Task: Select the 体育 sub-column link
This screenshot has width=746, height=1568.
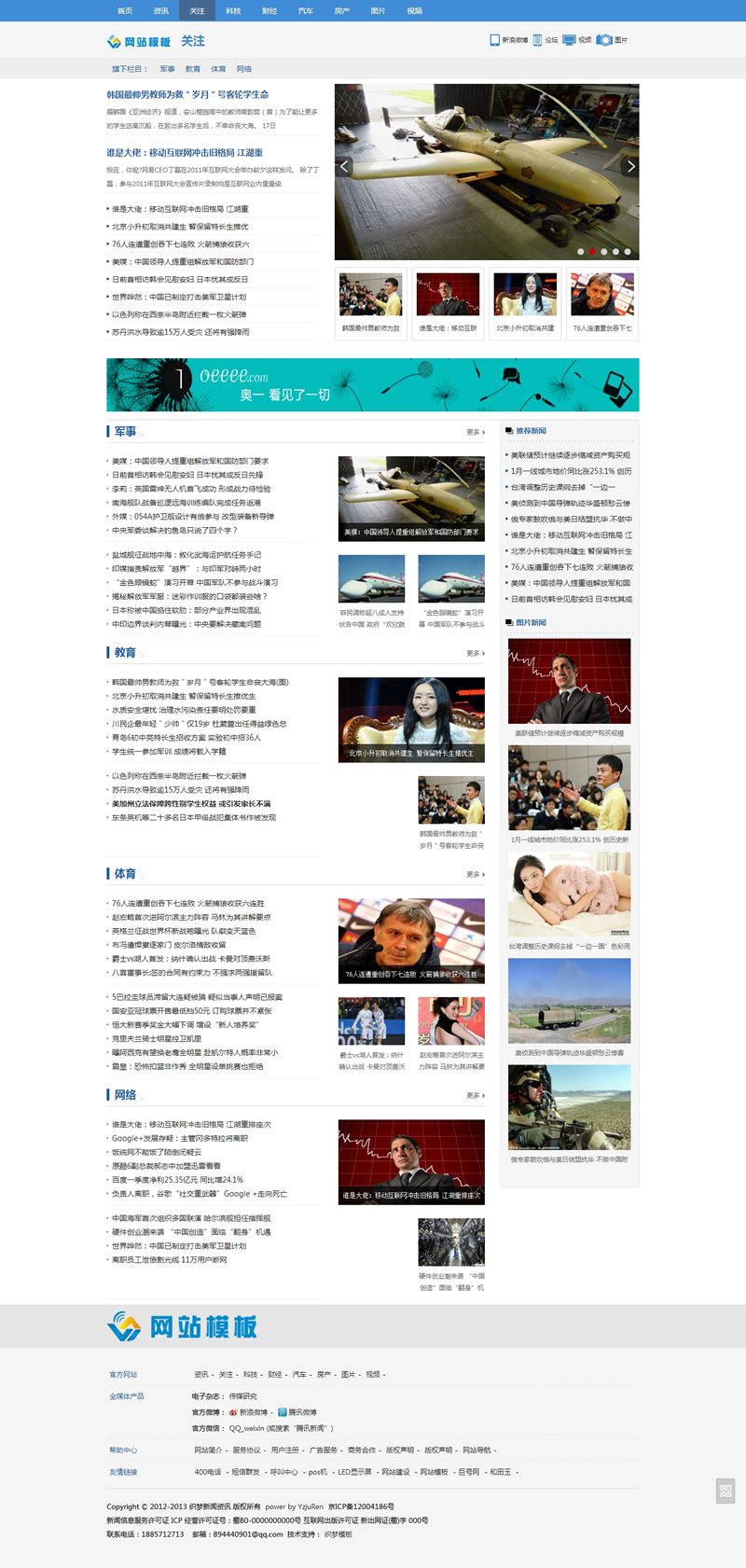Action: point(218,69)
